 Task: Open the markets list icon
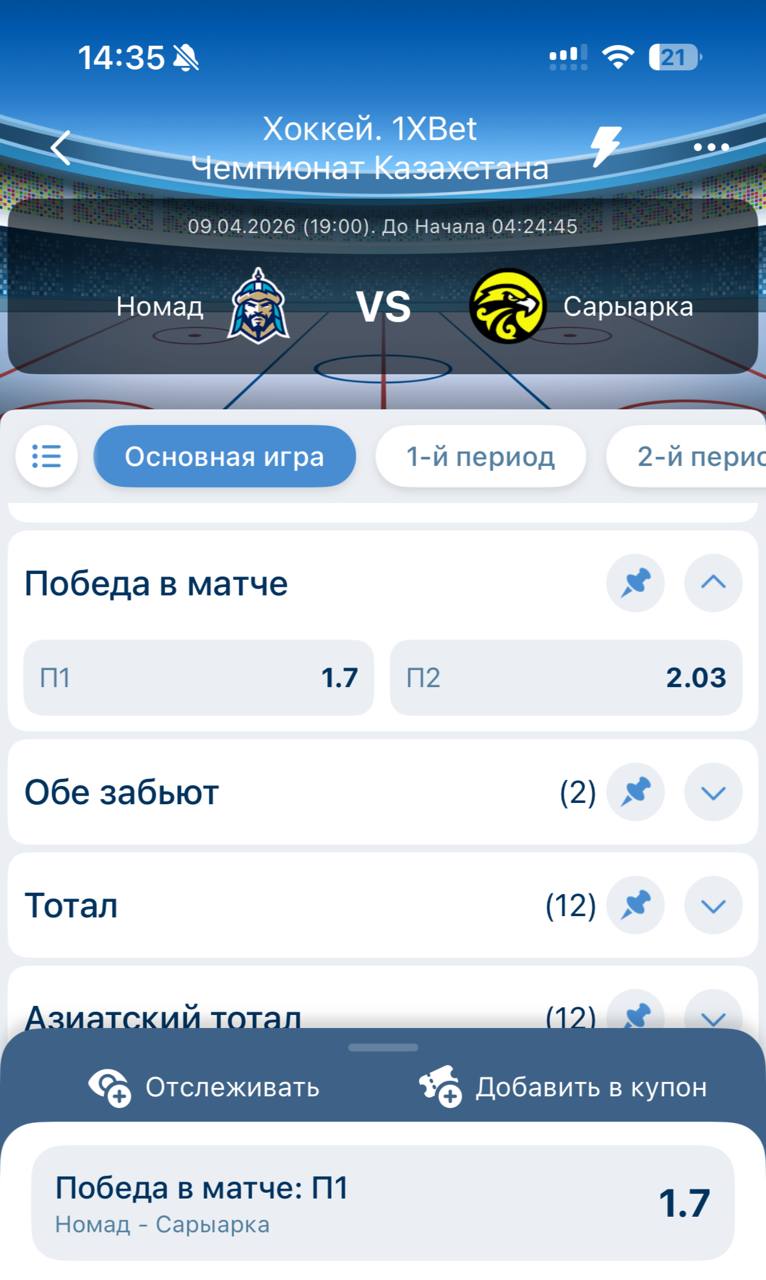47,456
